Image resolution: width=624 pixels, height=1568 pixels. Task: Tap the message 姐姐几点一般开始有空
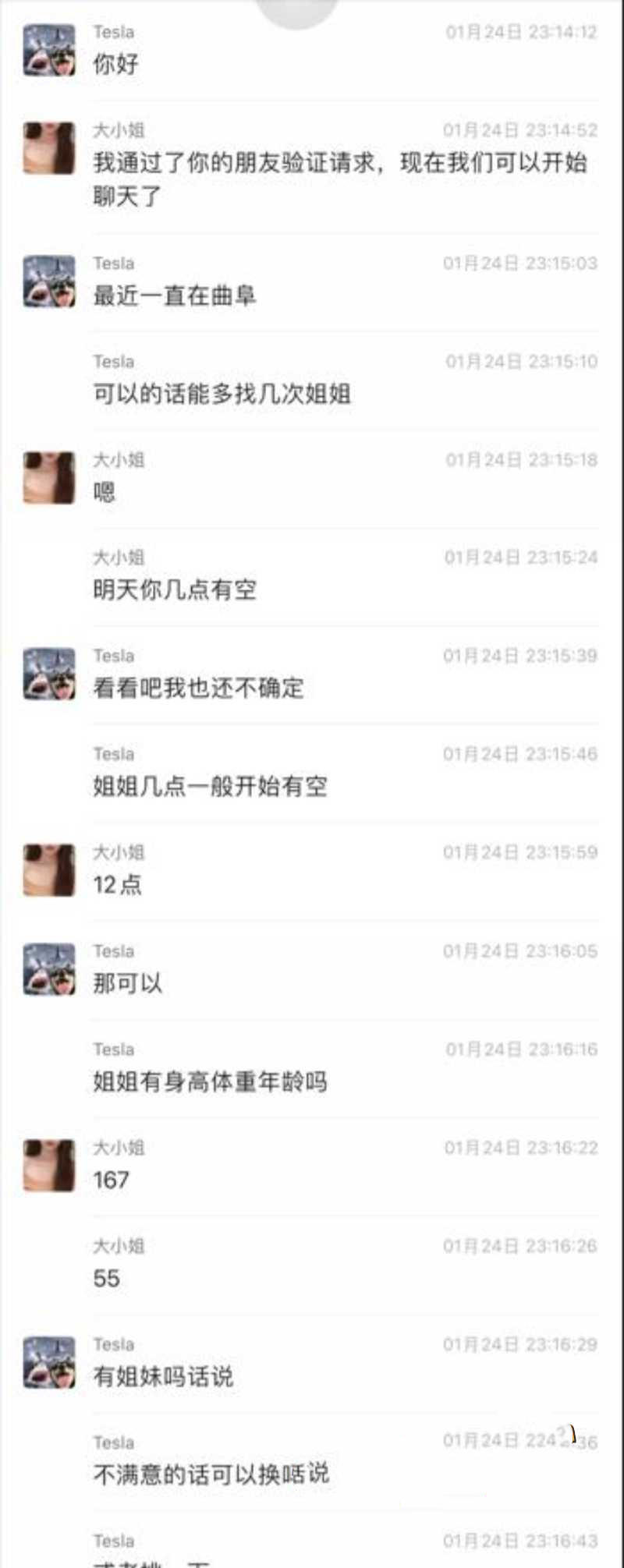[208, 788]
